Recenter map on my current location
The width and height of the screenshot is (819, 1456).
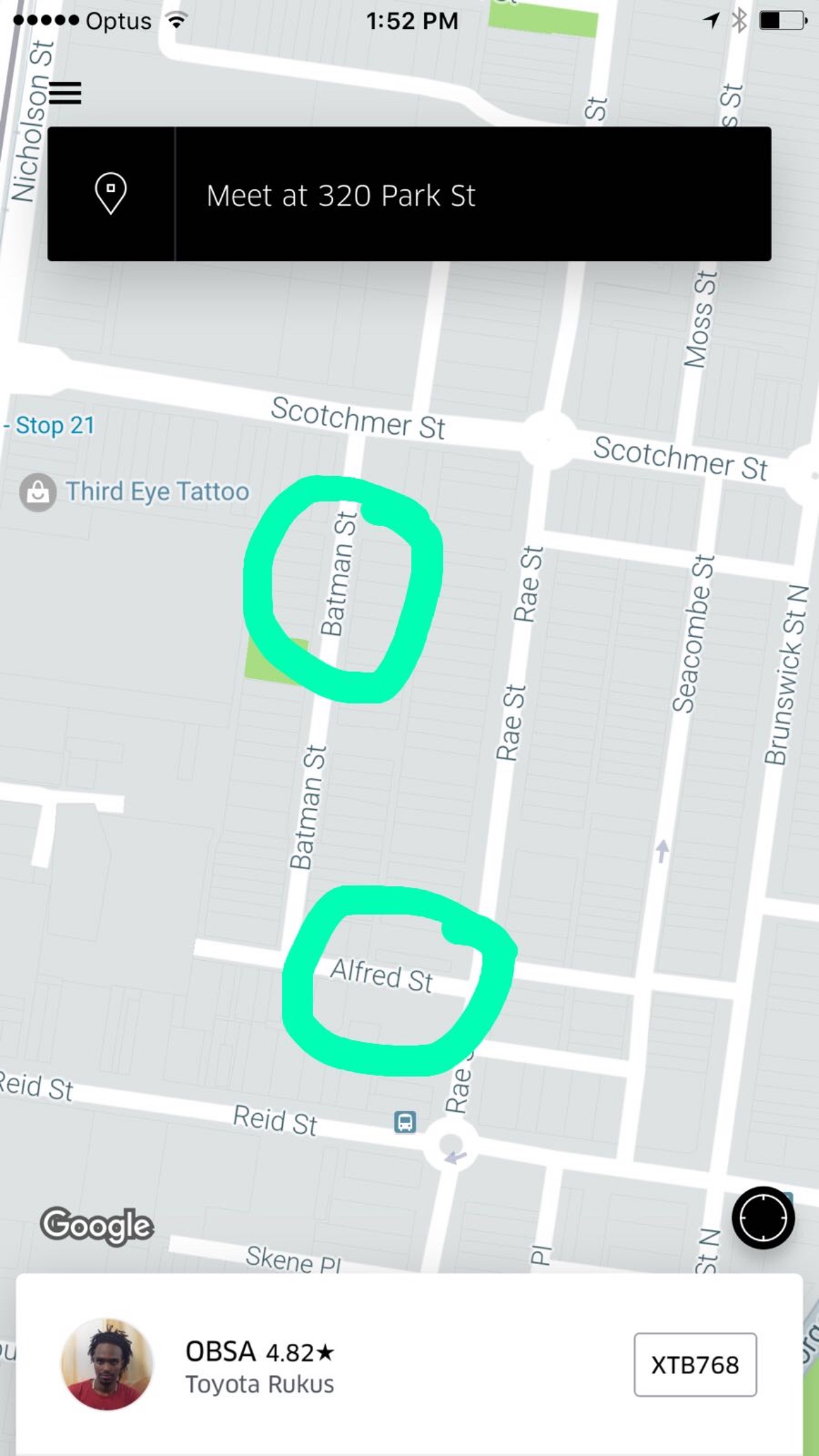763,1218
